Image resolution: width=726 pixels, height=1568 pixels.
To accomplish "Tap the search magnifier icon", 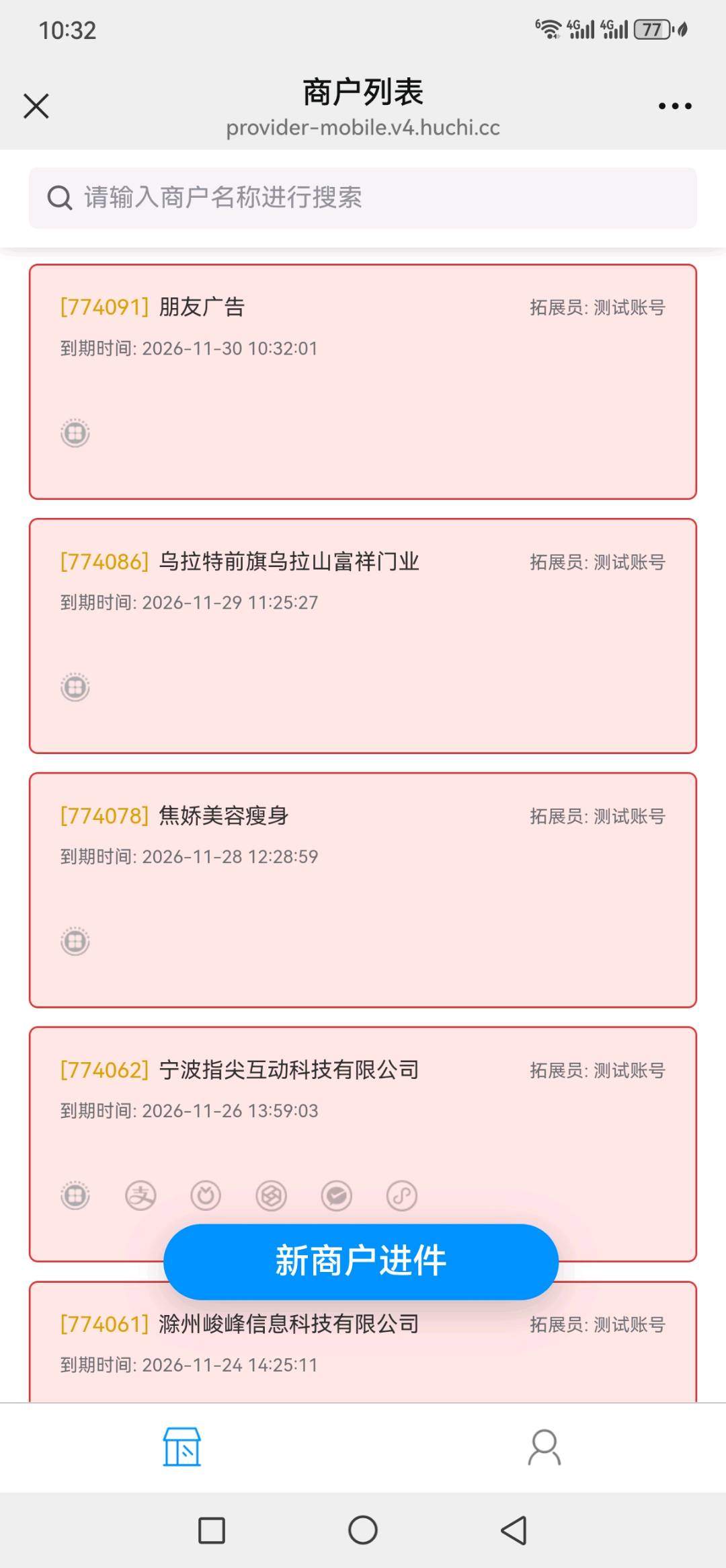I will [x=60, y=197].
